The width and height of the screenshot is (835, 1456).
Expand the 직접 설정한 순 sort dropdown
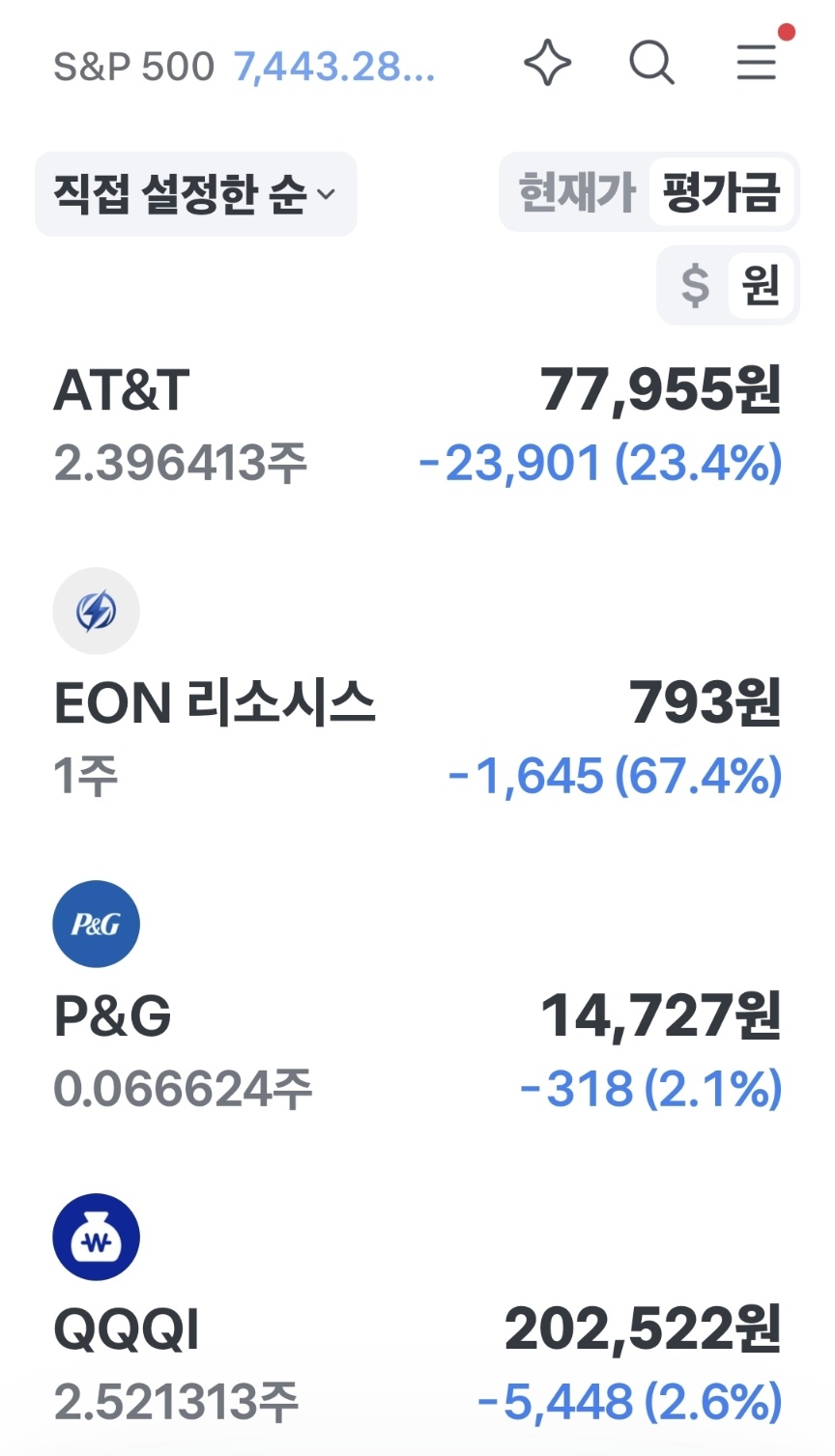pos(196,193)
